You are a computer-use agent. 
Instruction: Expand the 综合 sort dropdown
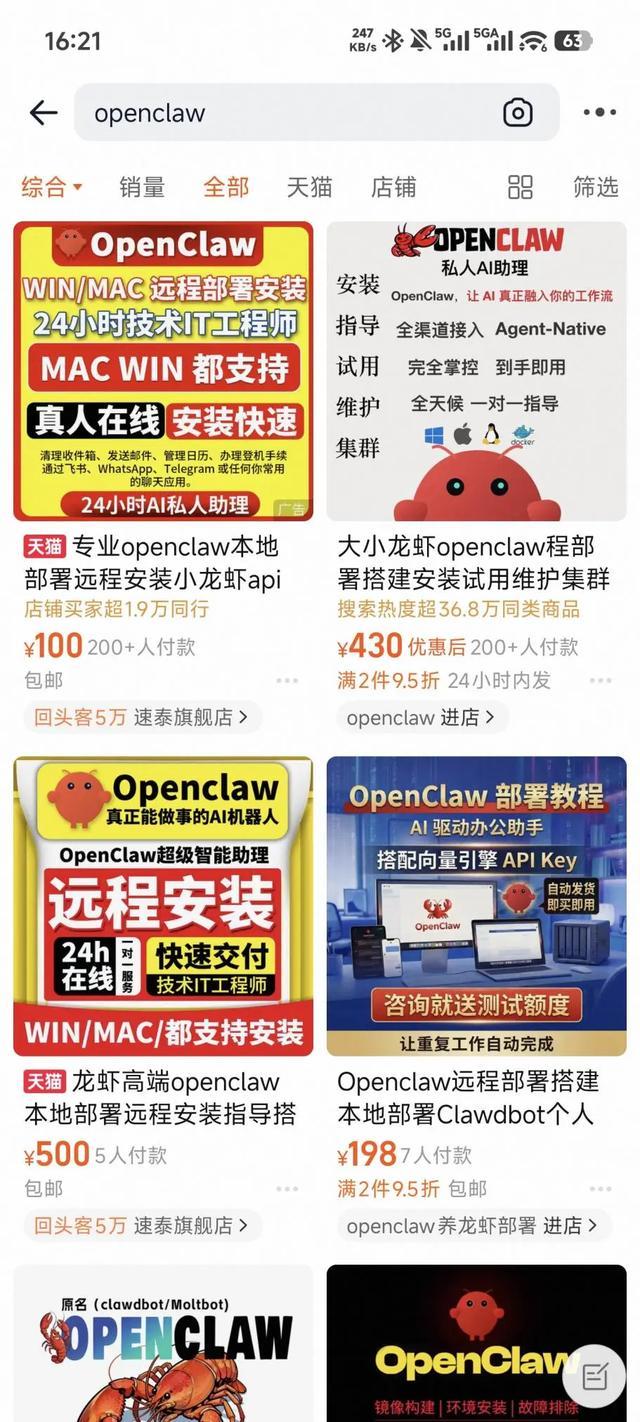coord(52,187)
